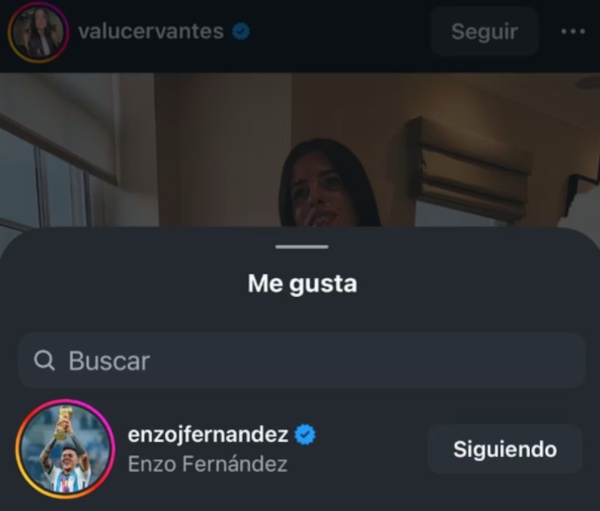Open the valucervantes username link
Image resolution: width=600 pixels, height=511 pixels.
(150, 31)
